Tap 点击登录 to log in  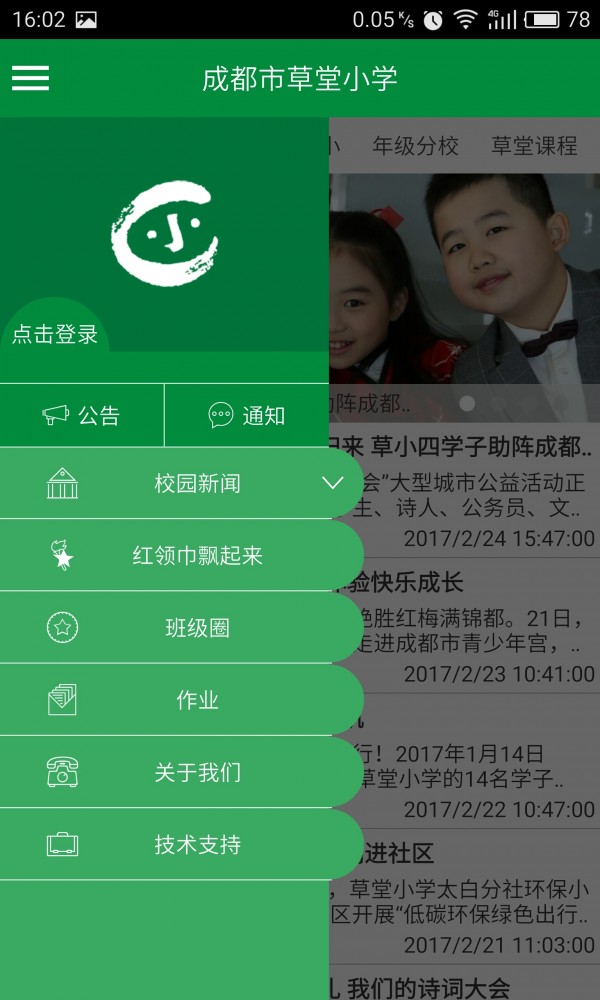point(55,335)
